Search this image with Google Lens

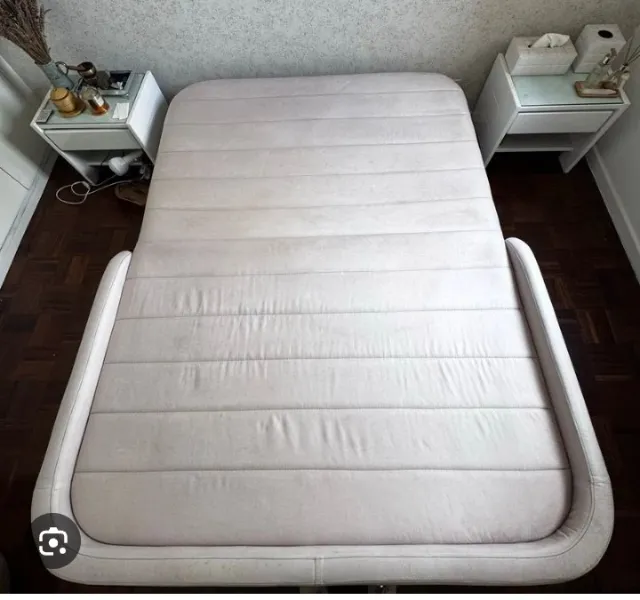(x=54, y=541)
